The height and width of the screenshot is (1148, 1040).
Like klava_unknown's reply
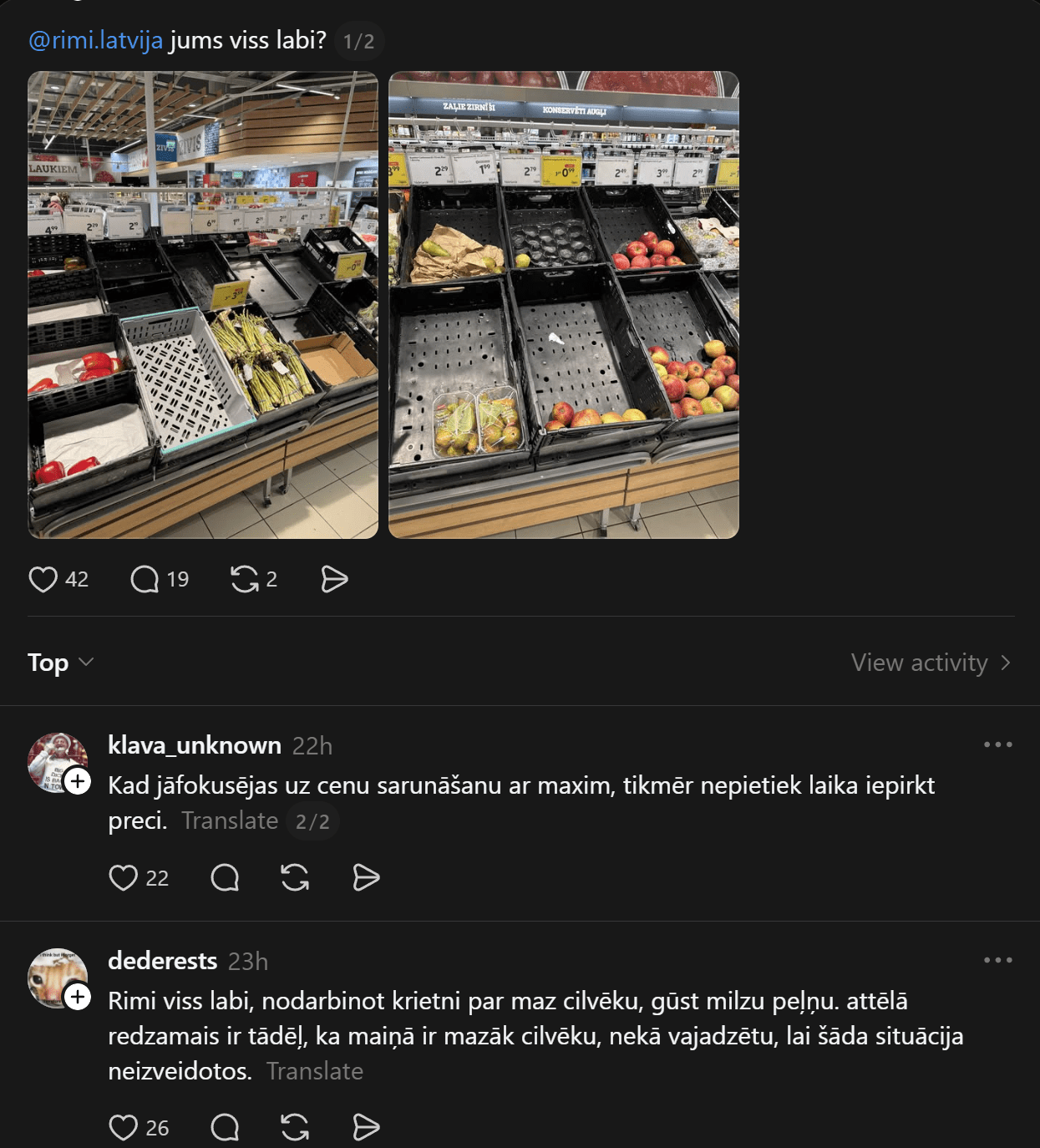pyautogui.click(x=124, y=877)
